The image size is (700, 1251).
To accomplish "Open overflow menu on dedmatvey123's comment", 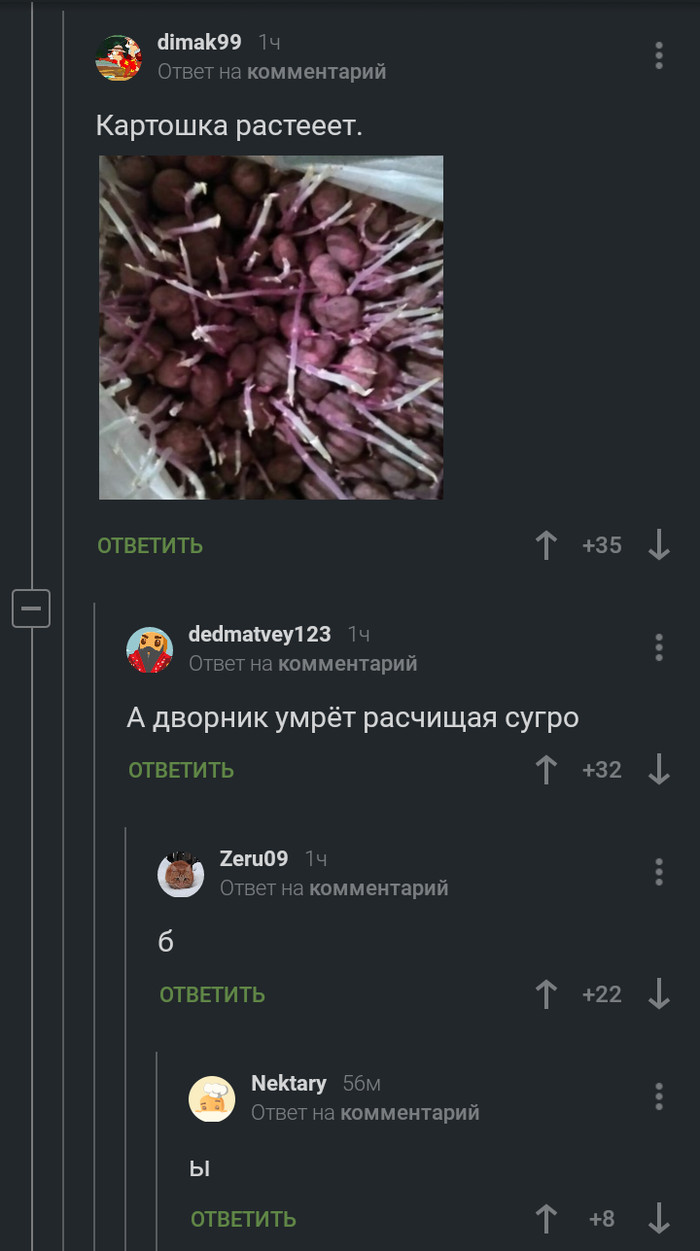I will pyautogui.click(x=658, y=647).
